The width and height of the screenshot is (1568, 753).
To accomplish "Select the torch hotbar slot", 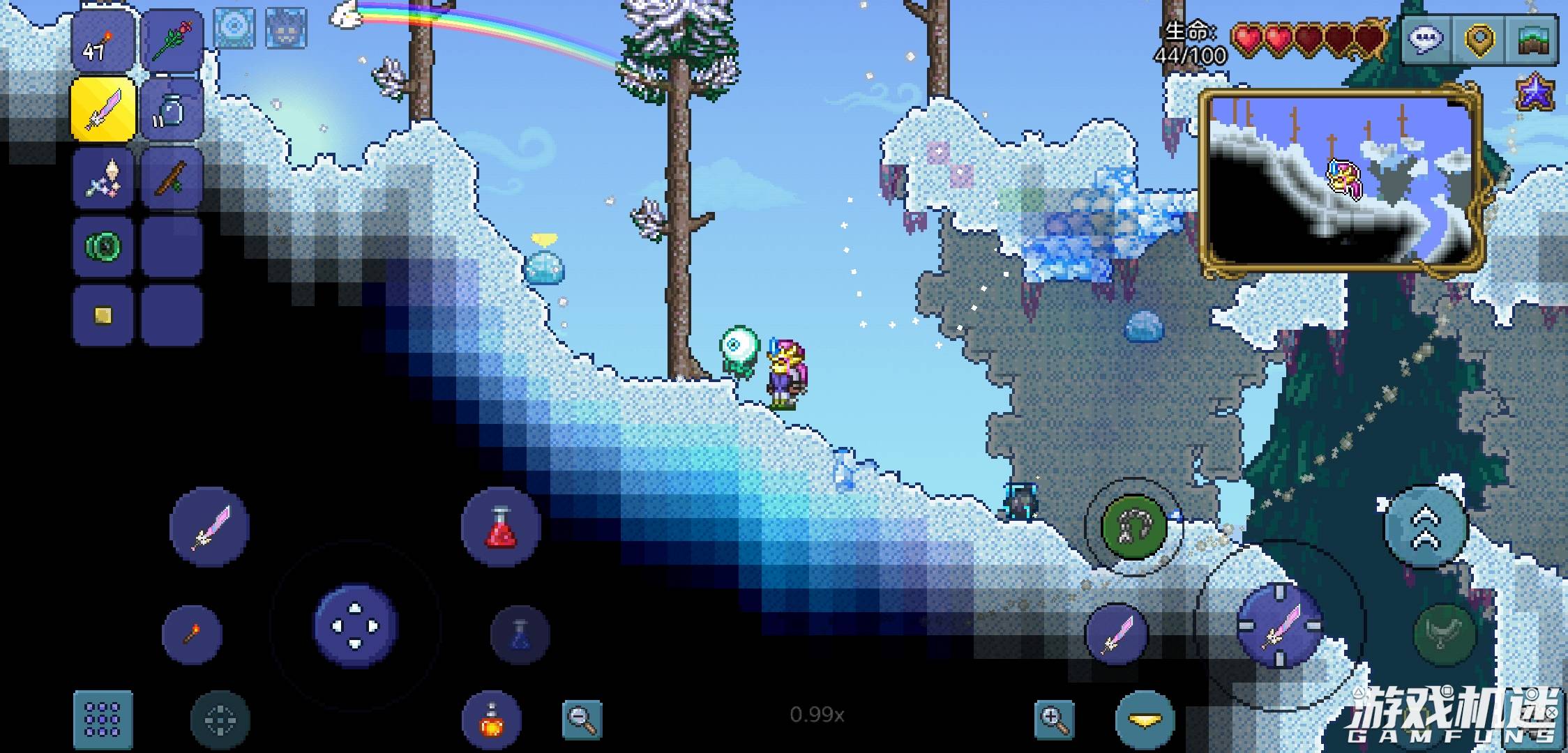I will [x=103, y=40].
